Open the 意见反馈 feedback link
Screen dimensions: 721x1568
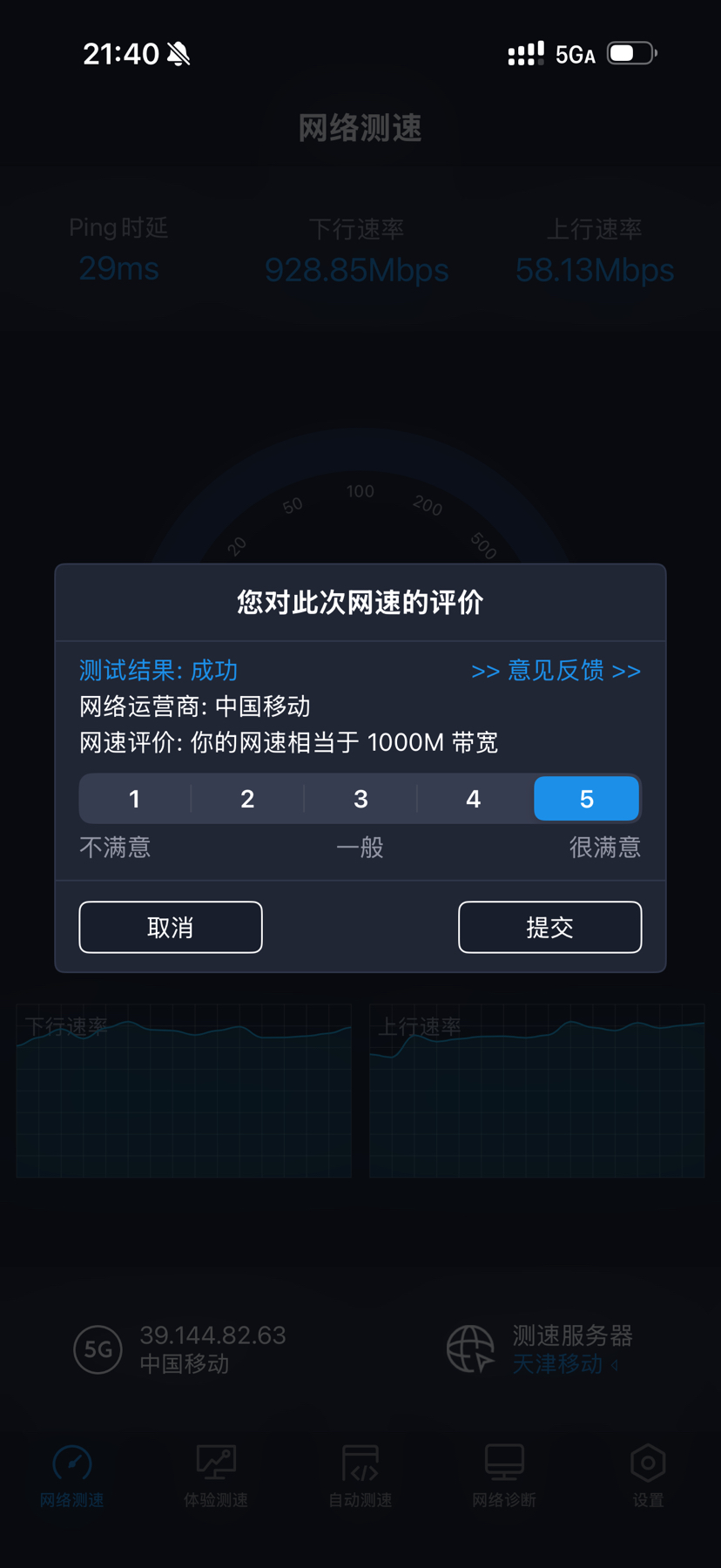[556, 671]
